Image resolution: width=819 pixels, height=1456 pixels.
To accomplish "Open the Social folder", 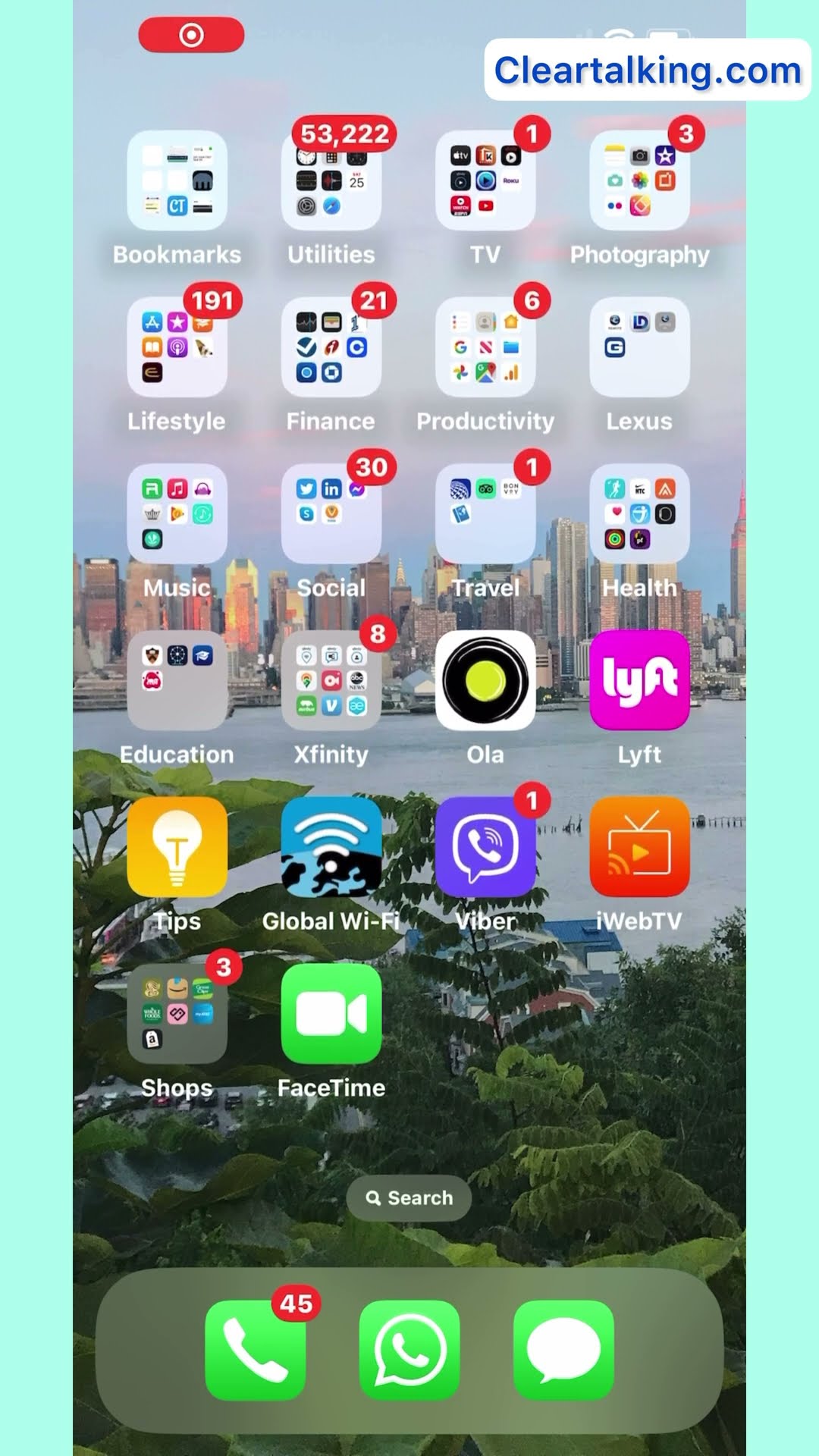I will coord(331,514).
